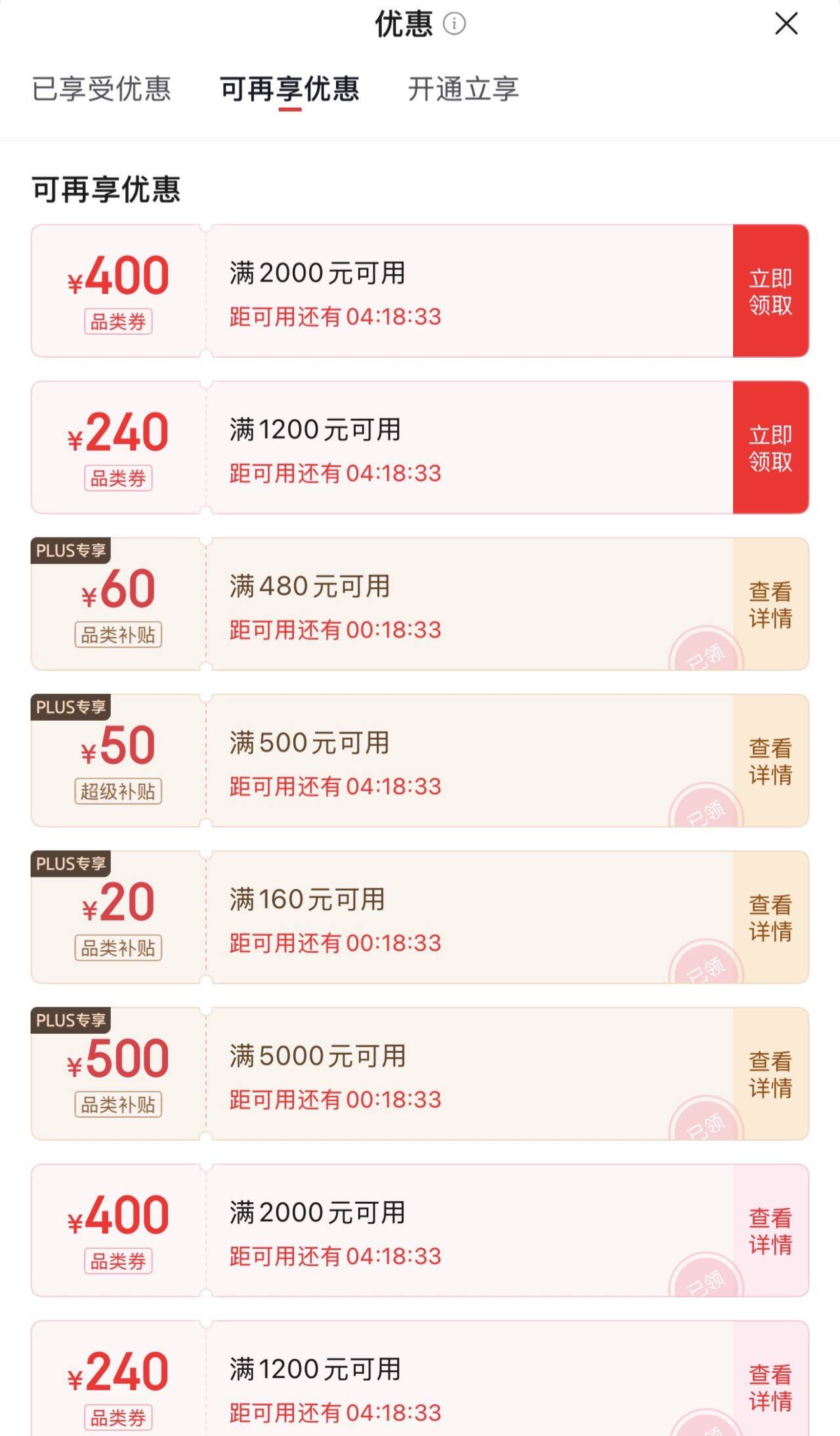Open the info icon beside 优惠
The height and width of the screenshot is (1436, 840).
click(x=454, y=24)
